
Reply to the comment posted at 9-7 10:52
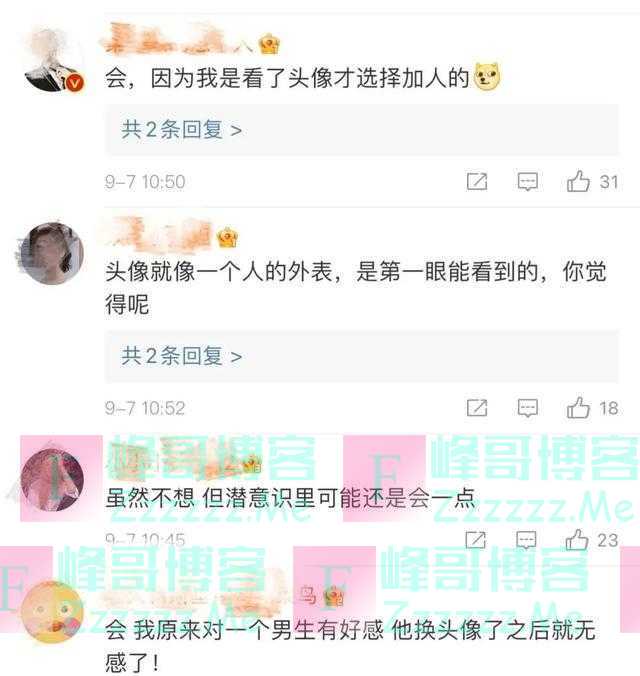(x=527, y=408)
